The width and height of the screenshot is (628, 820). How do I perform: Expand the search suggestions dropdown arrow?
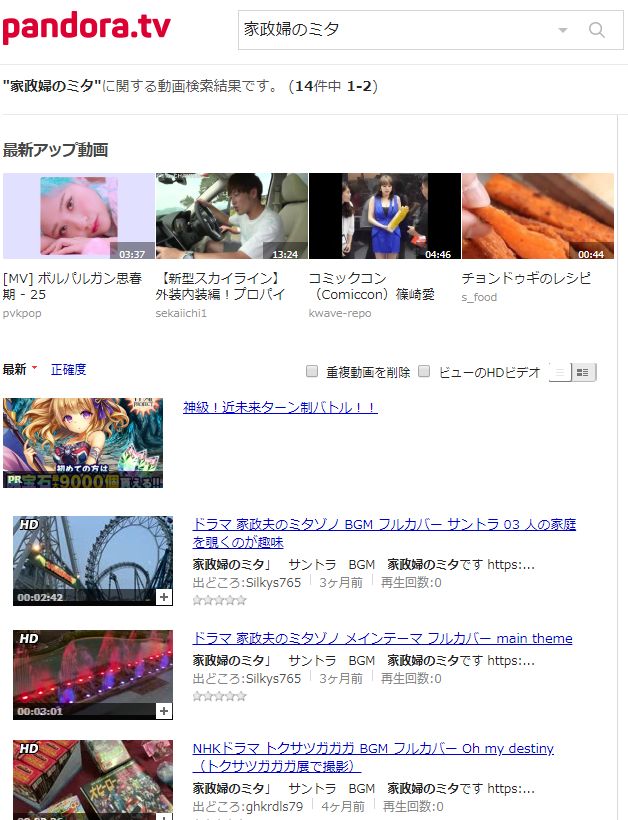point(563,30)
